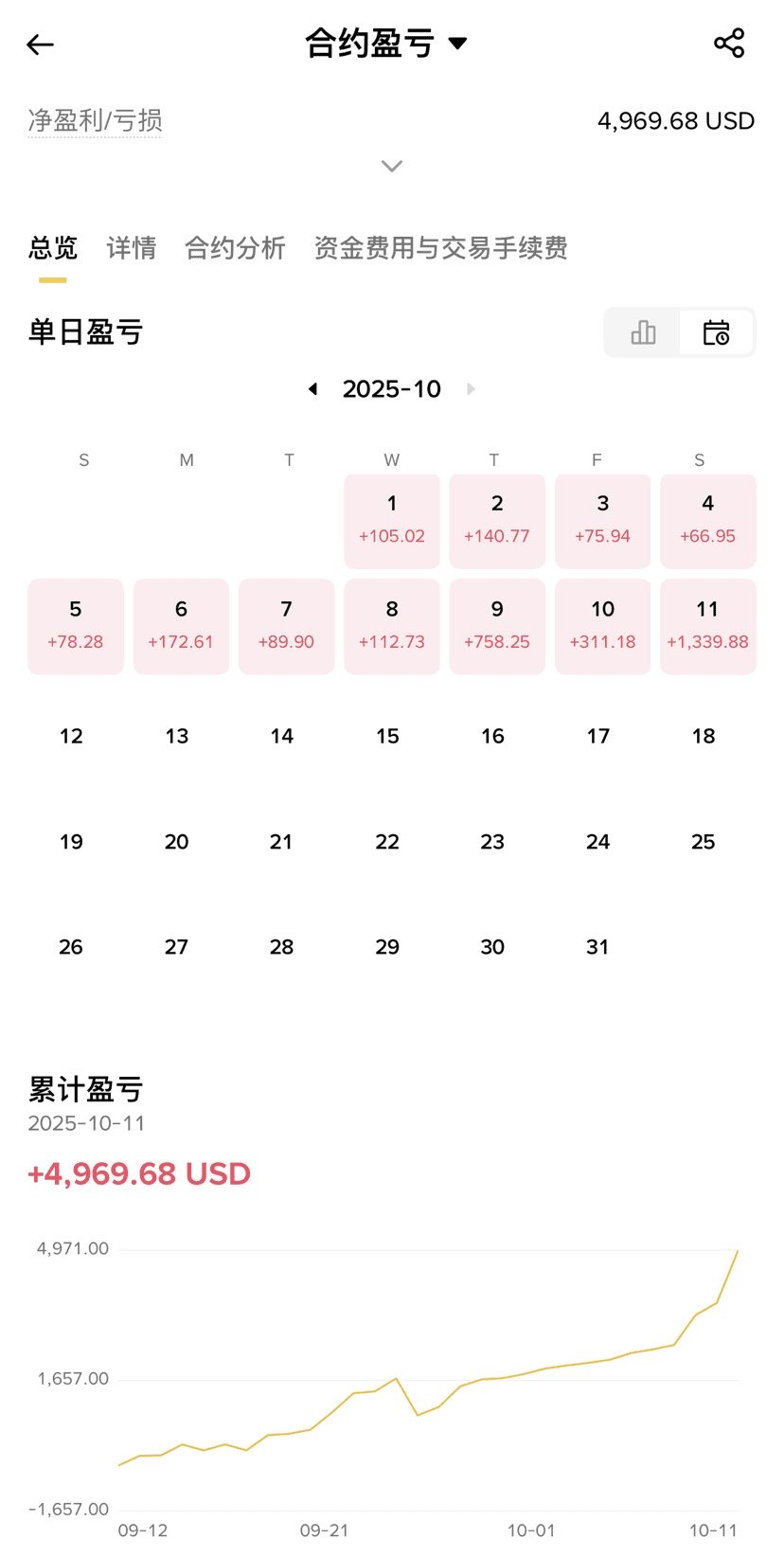784x1556 pixels.
Task: Tap the underlined 净盈利/亏损 label
Action: pos(95,121)
